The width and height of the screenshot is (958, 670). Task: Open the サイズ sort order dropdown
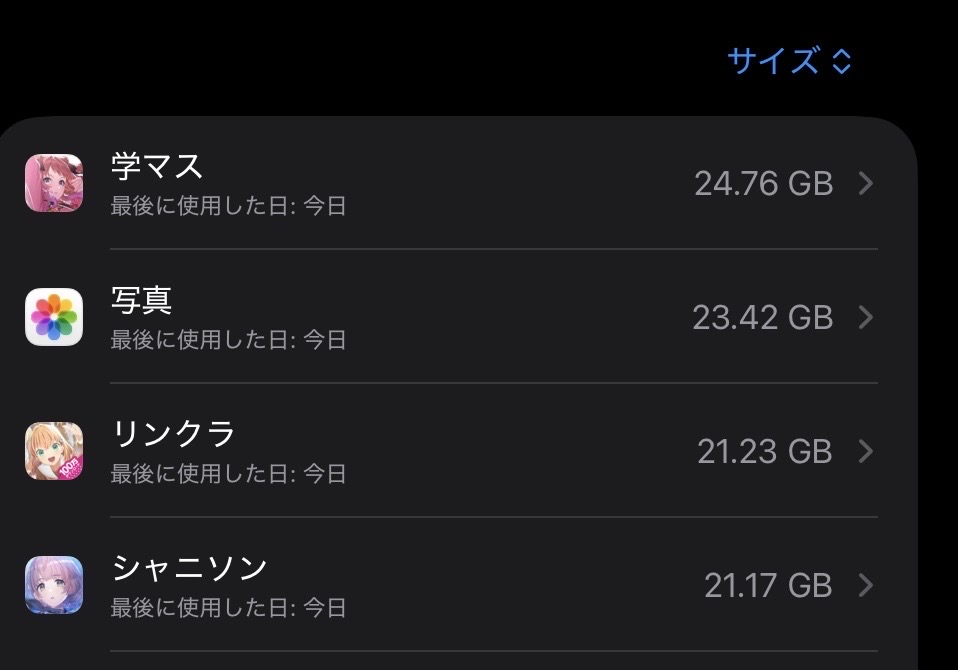coord(789,61)
